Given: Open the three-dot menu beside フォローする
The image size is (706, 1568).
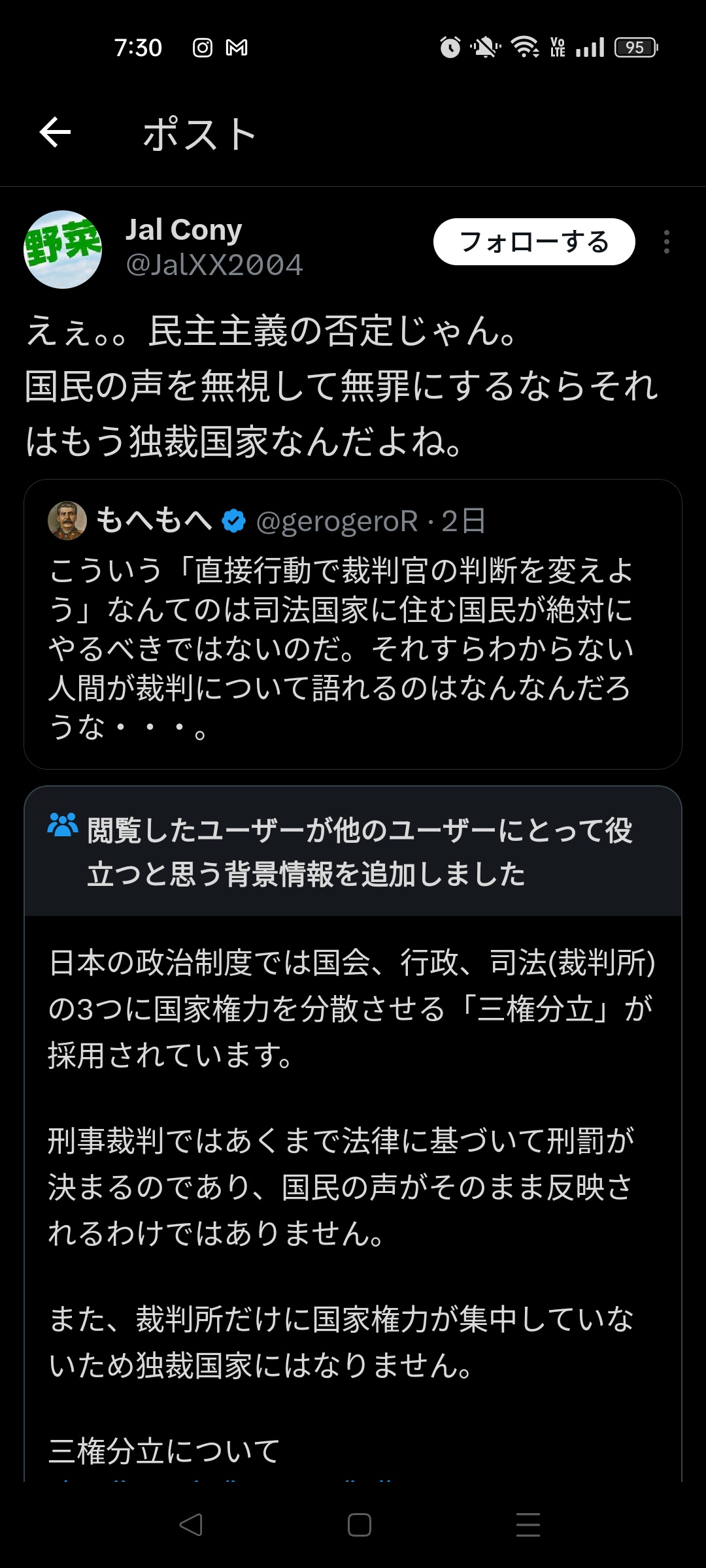Looking at the screenshot, I should pos(666,242).
